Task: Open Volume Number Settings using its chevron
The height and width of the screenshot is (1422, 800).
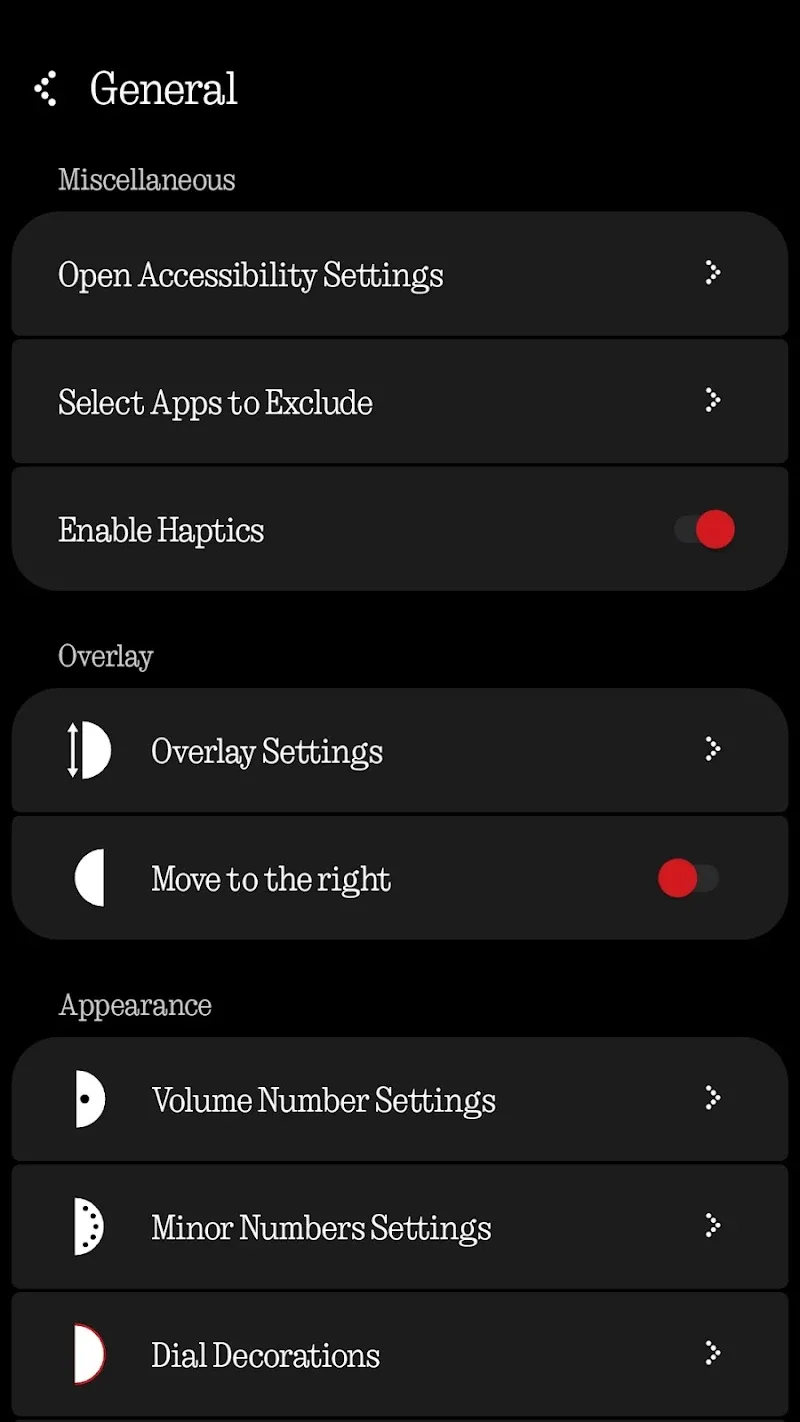Action: [713, 1098]
